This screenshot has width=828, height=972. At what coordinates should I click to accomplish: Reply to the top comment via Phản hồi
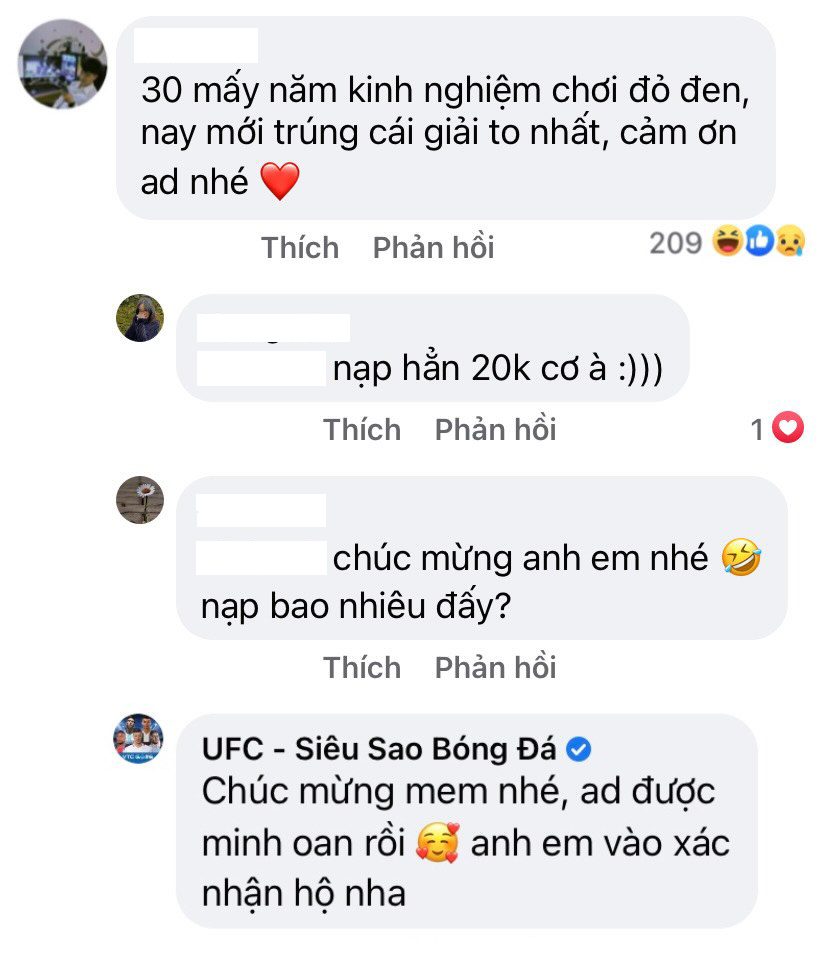[x=433, y=247]
